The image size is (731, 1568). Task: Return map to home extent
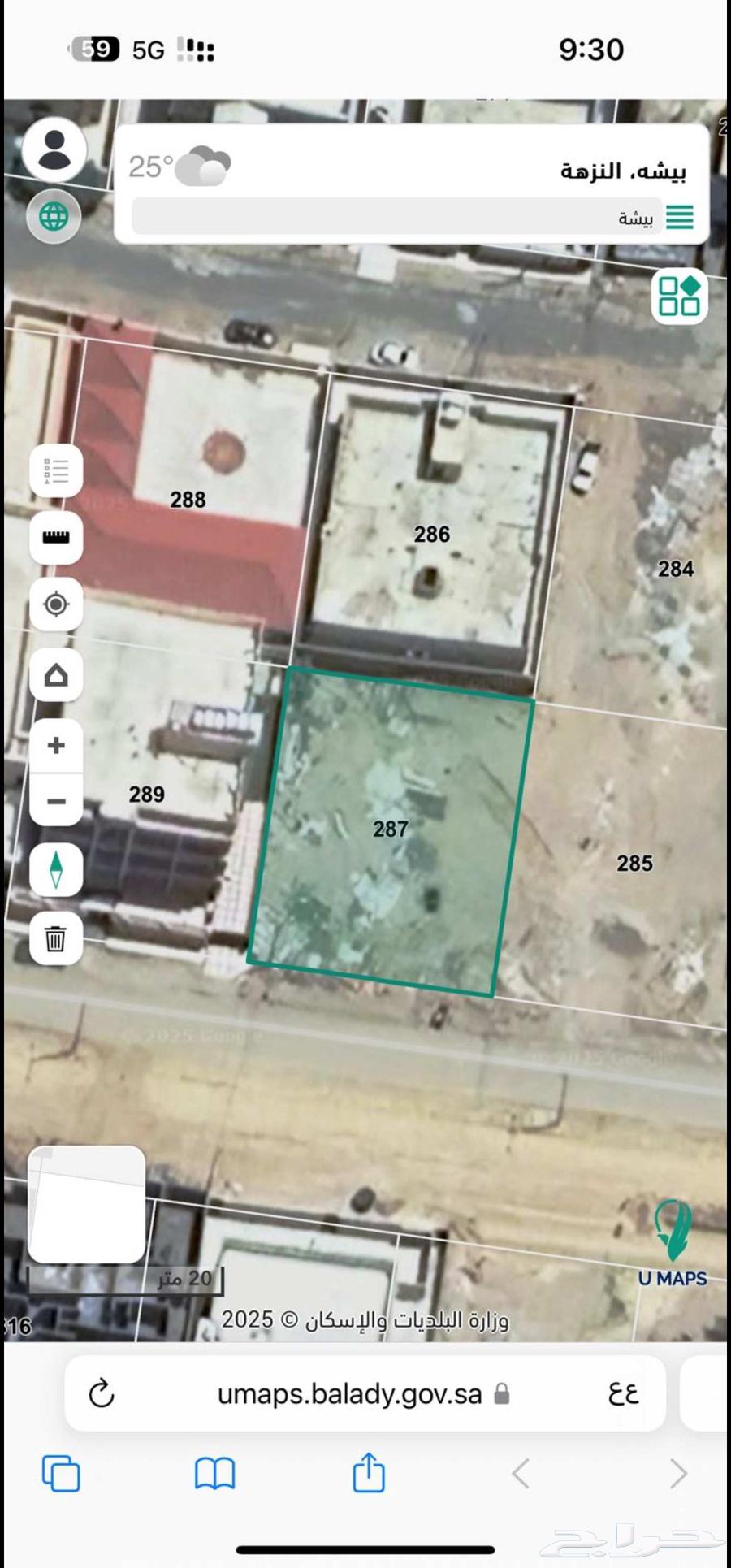[56, 674]
